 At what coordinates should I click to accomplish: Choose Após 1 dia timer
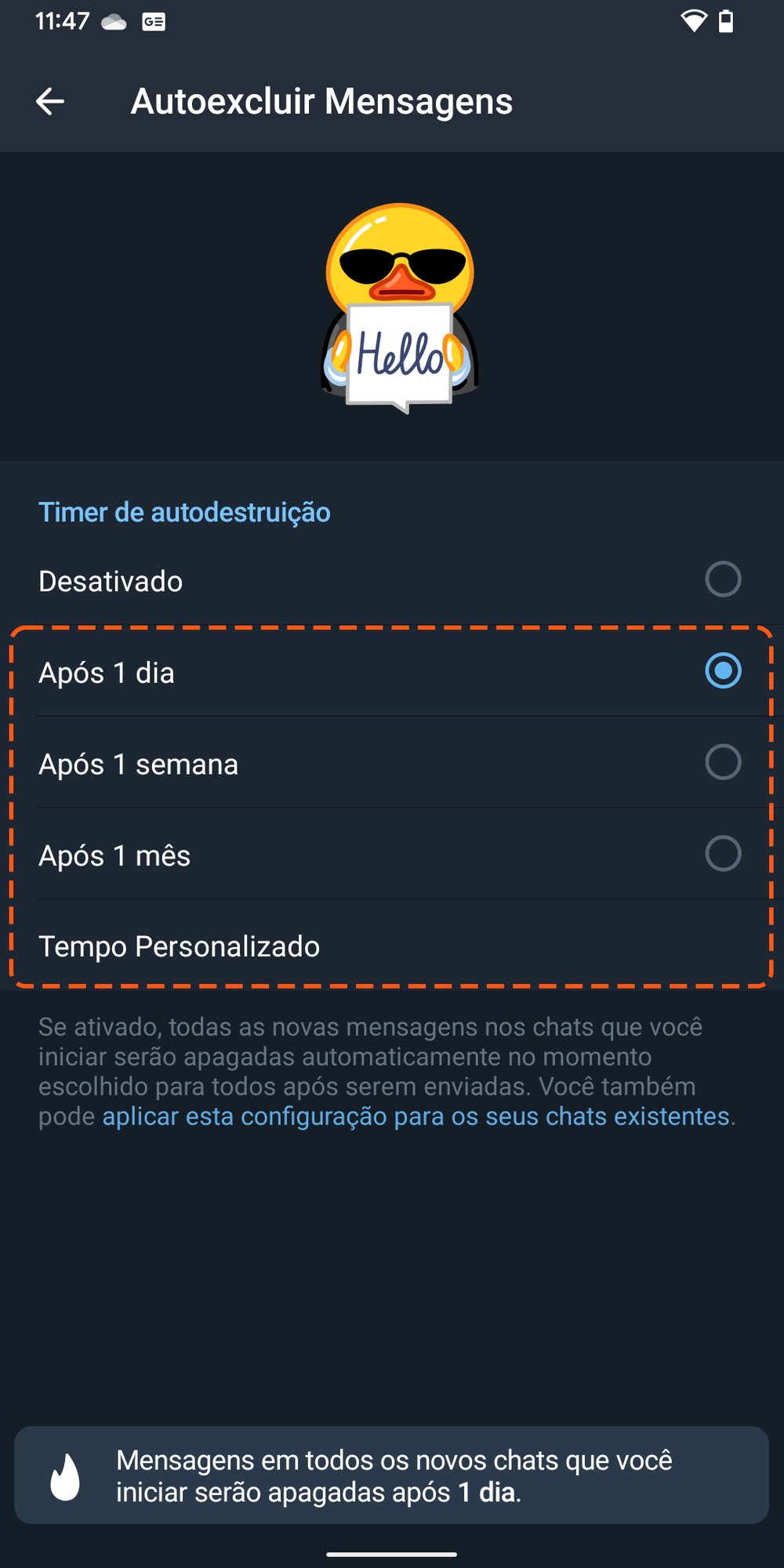pos(392,672)
